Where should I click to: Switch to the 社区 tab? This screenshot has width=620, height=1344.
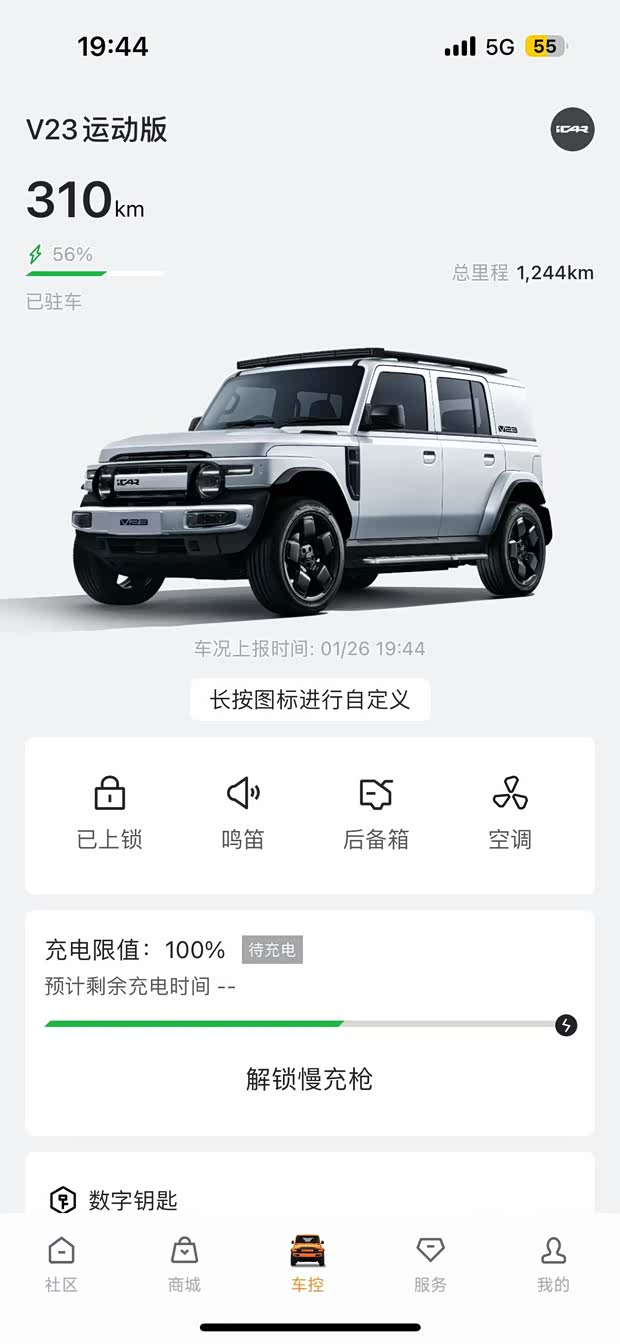coord(61,1264)
